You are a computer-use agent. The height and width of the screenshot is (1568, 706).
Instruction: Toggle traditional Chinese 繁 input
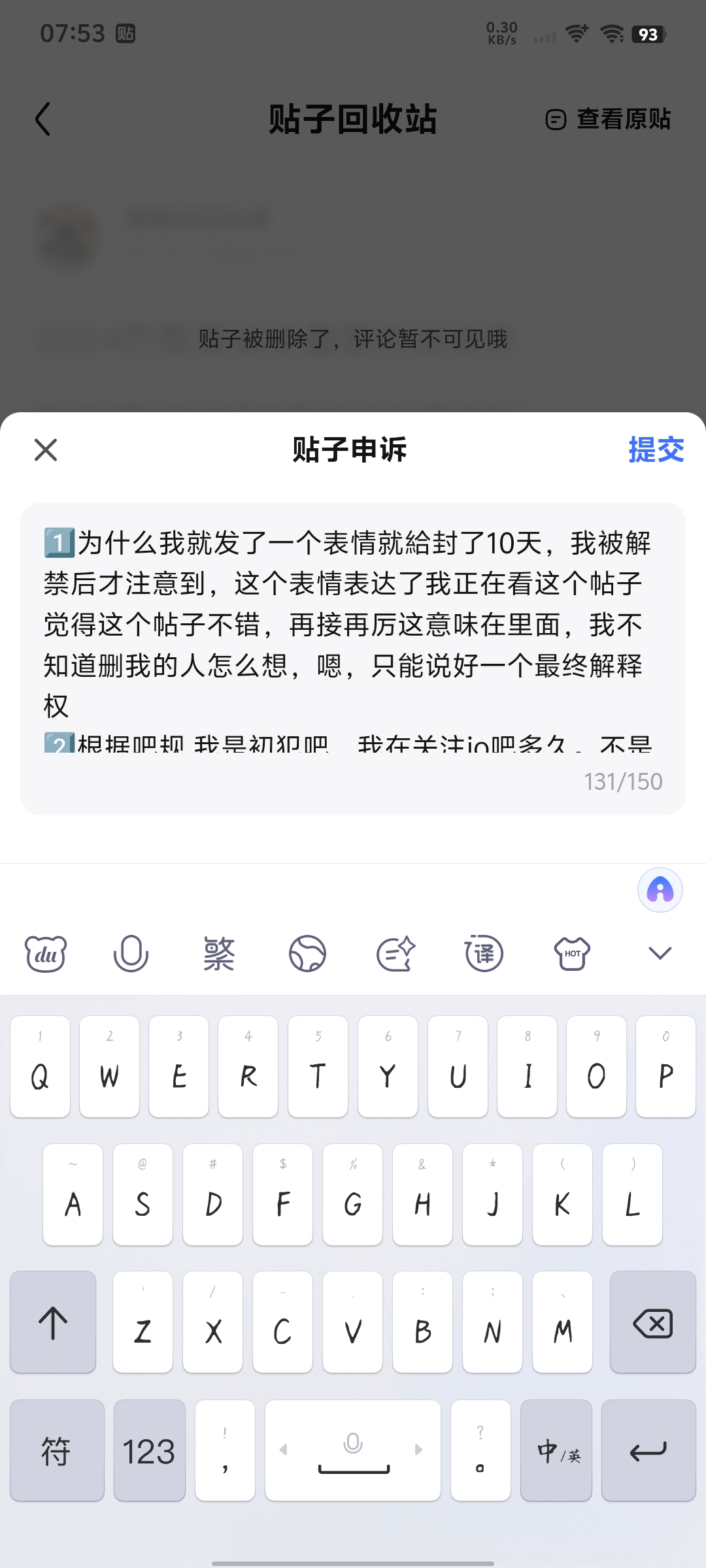click(x=219, y=954)
